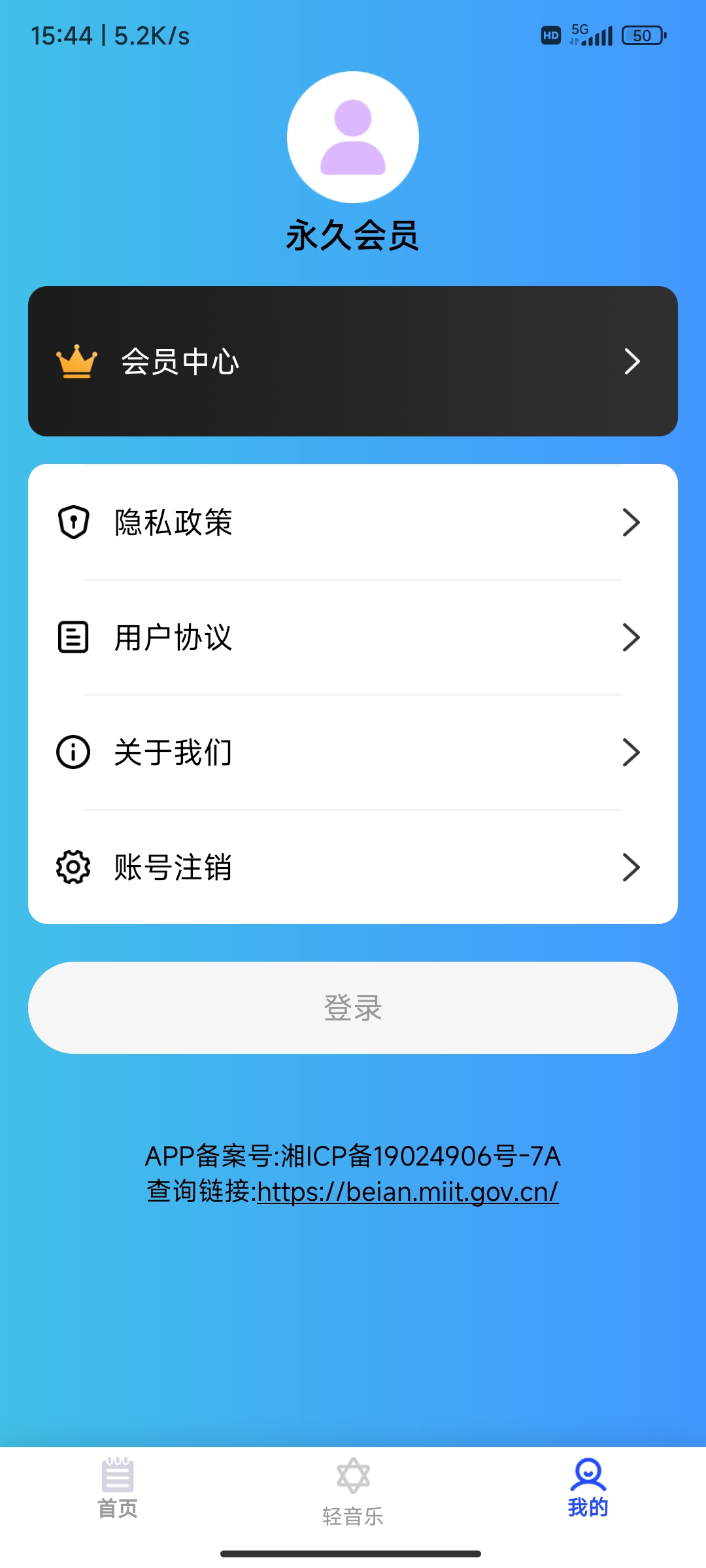
Task: Open the beian.miit.gov.cn link
Action: [x=408, y=1192]
